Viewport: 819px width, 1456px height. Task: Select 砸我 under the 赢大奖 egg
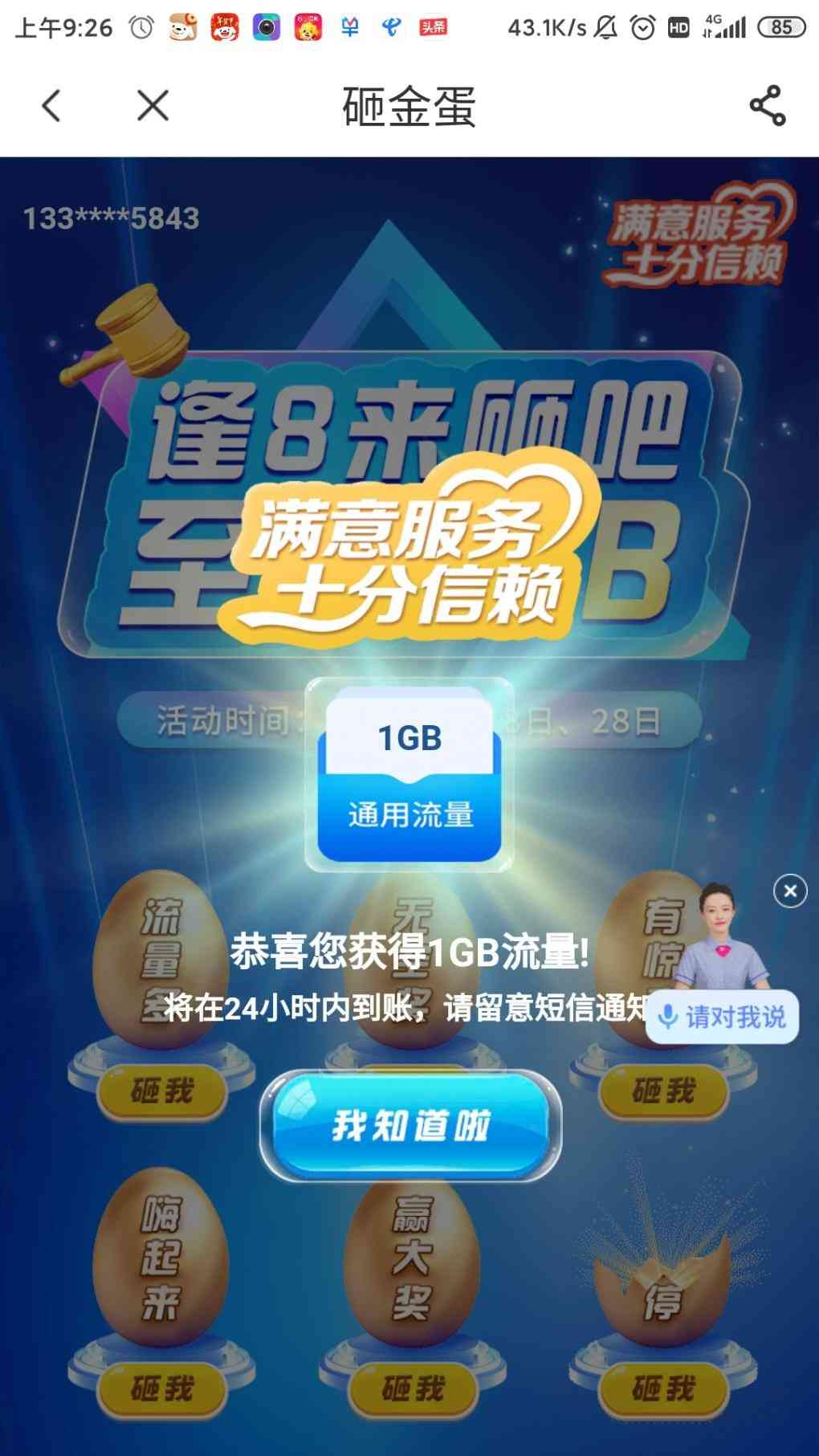coord(413,1389)
